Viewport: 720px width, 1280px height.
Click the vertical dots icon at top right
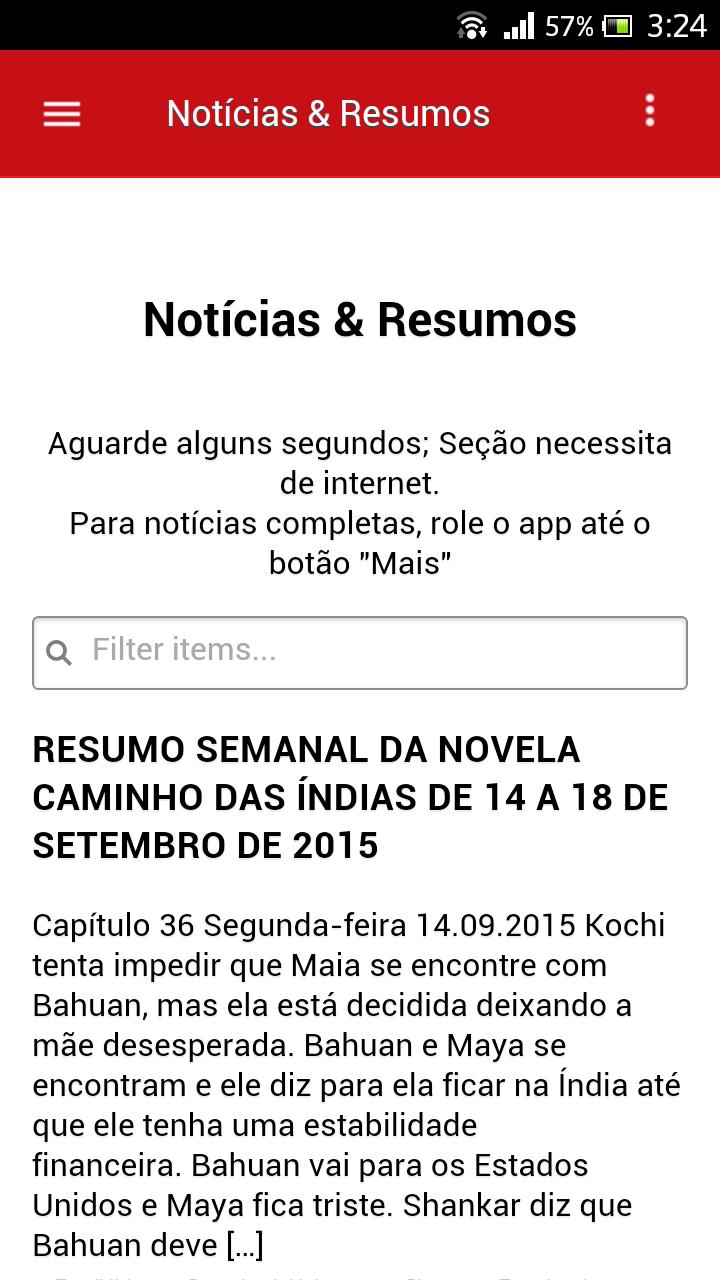tap(649, 111)
